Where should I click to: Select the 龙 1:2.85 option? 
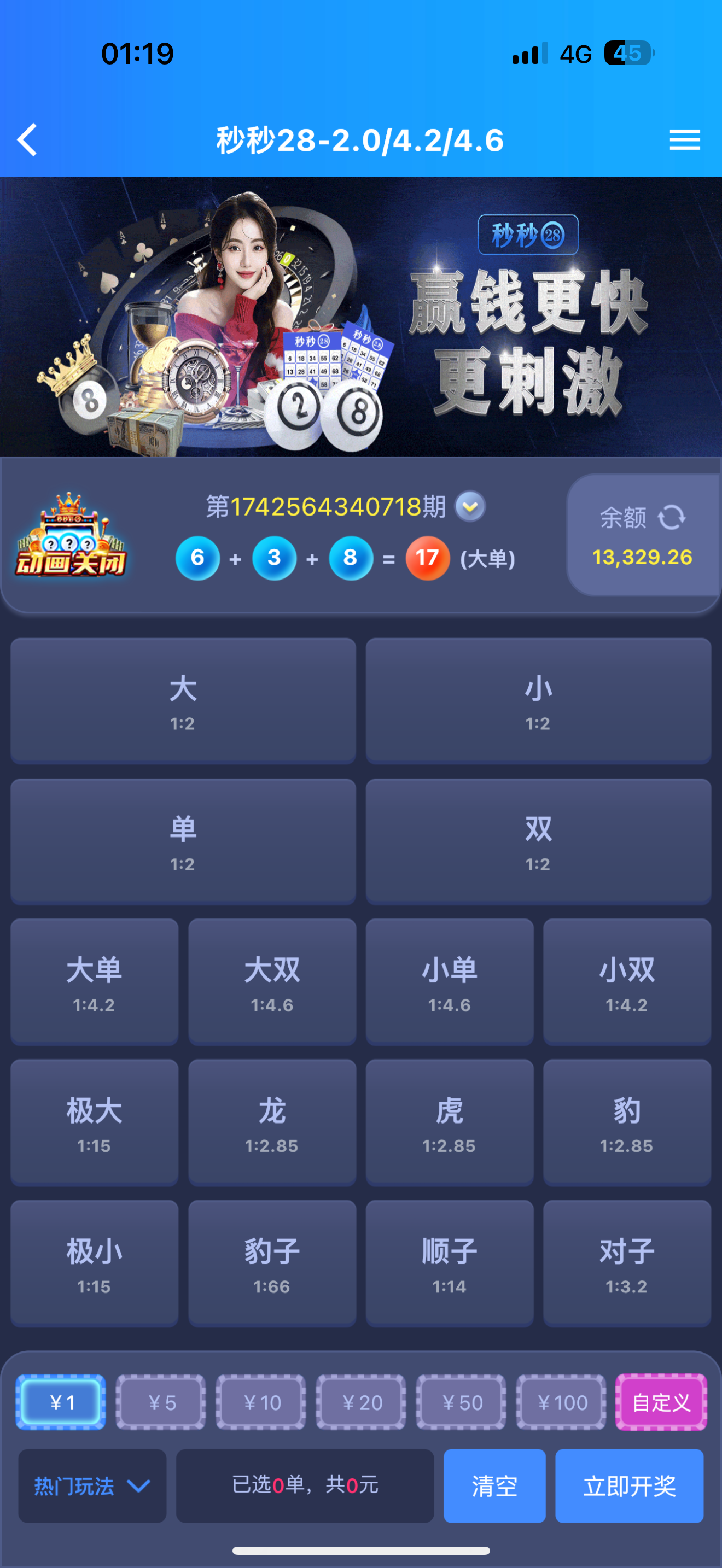pos(271,1122)
